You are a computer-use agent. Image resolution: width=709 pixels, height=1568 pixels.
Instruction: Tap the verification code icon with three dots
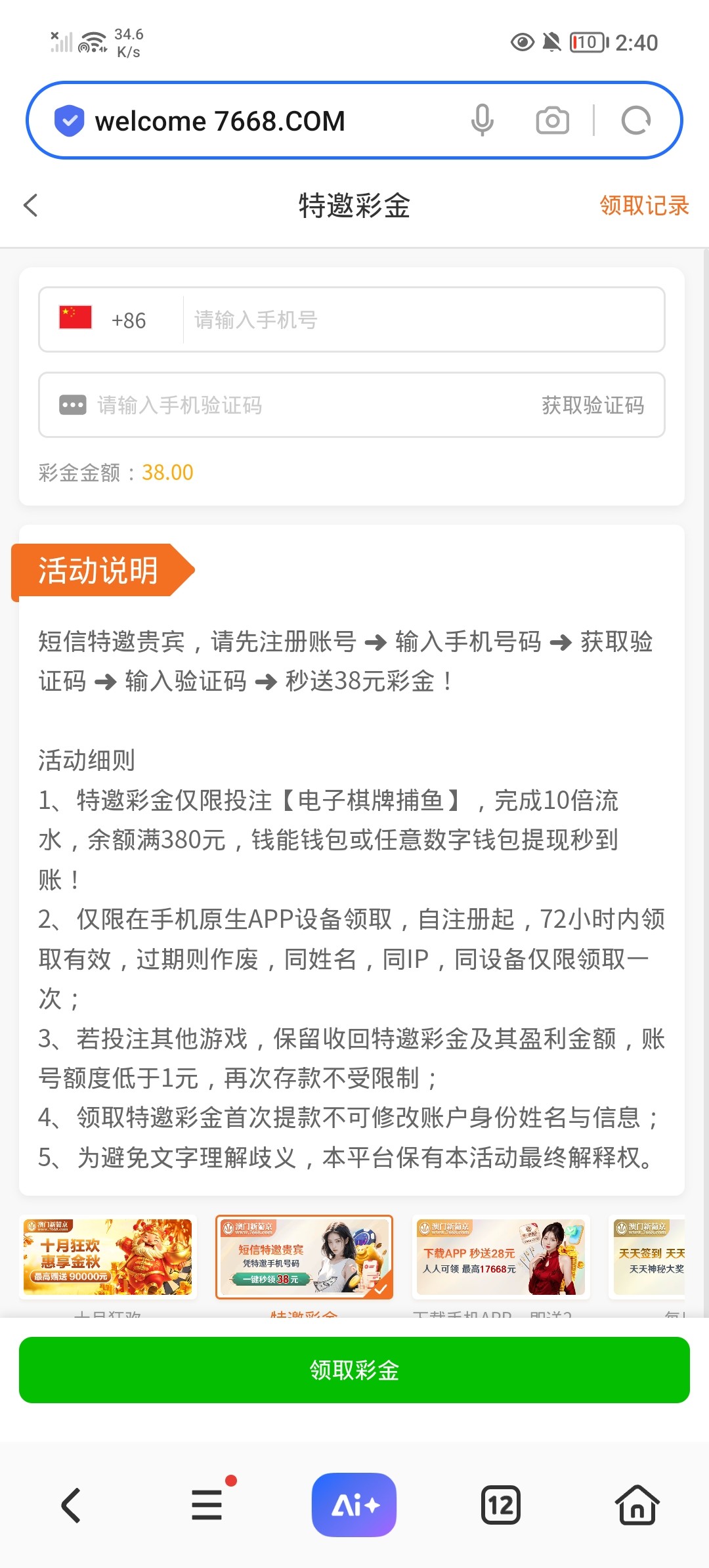[x=72, y=405]
